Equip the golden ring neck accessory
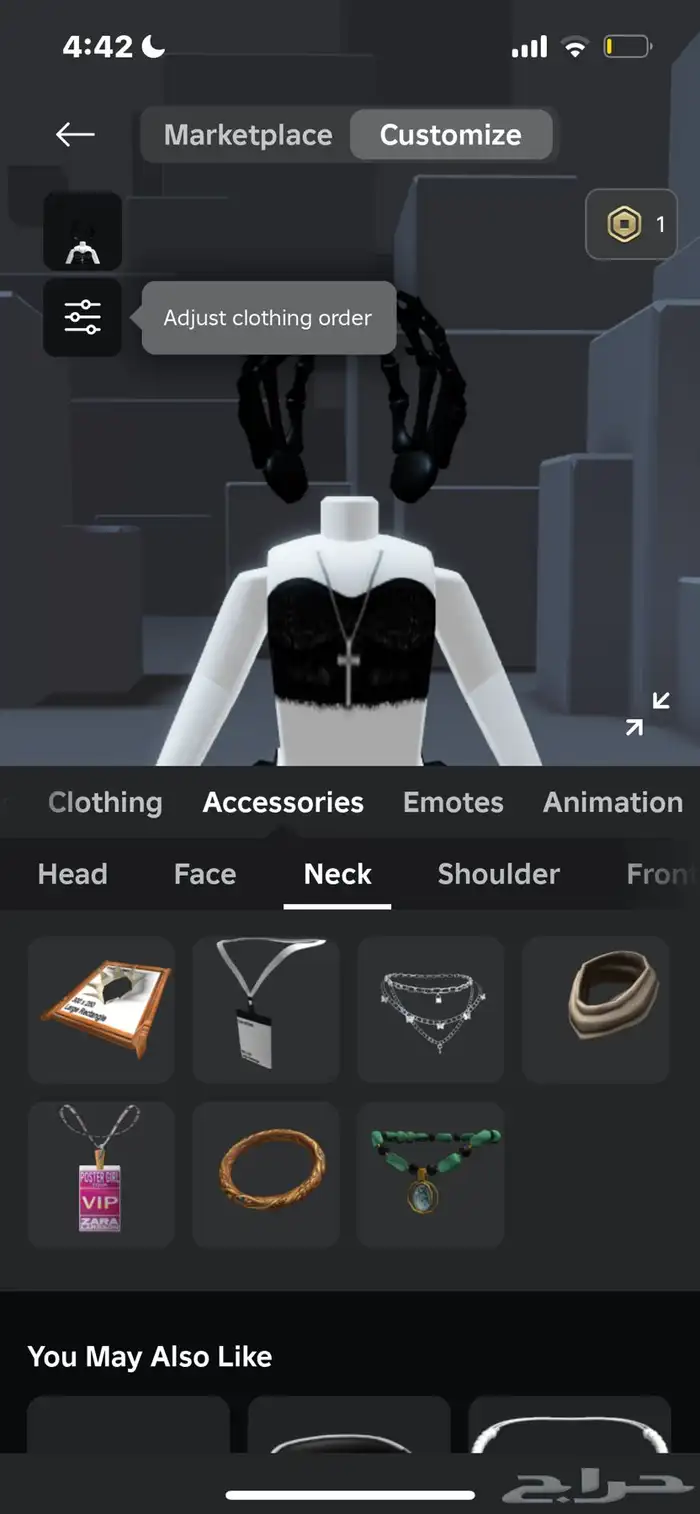Screen dimensions: 700x1514 coord(266,1175)
